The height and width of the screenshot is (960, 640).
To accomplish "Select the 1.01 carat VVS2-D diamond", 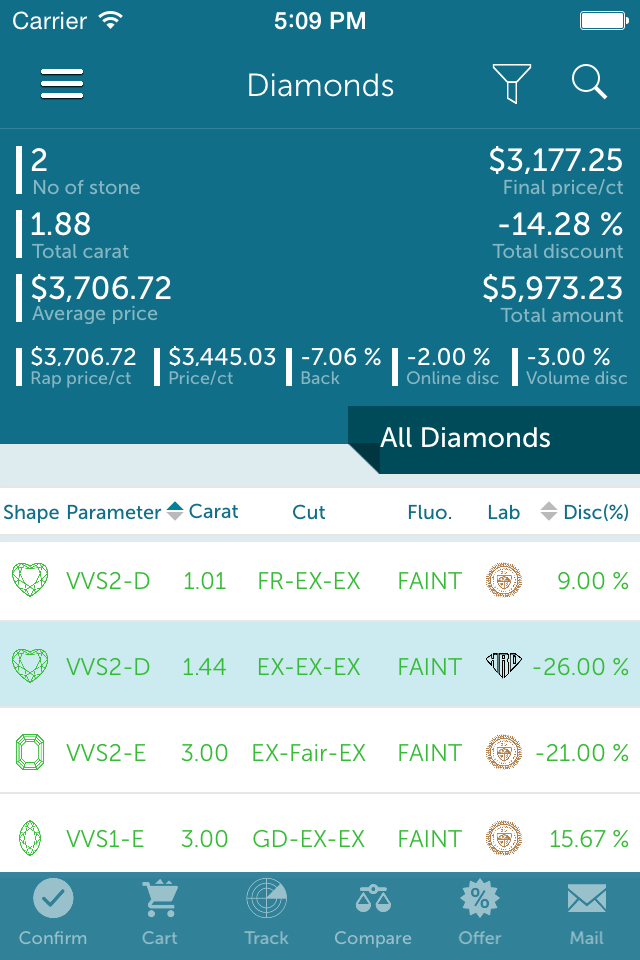I will pyautogui.click(x=320, y=580).
